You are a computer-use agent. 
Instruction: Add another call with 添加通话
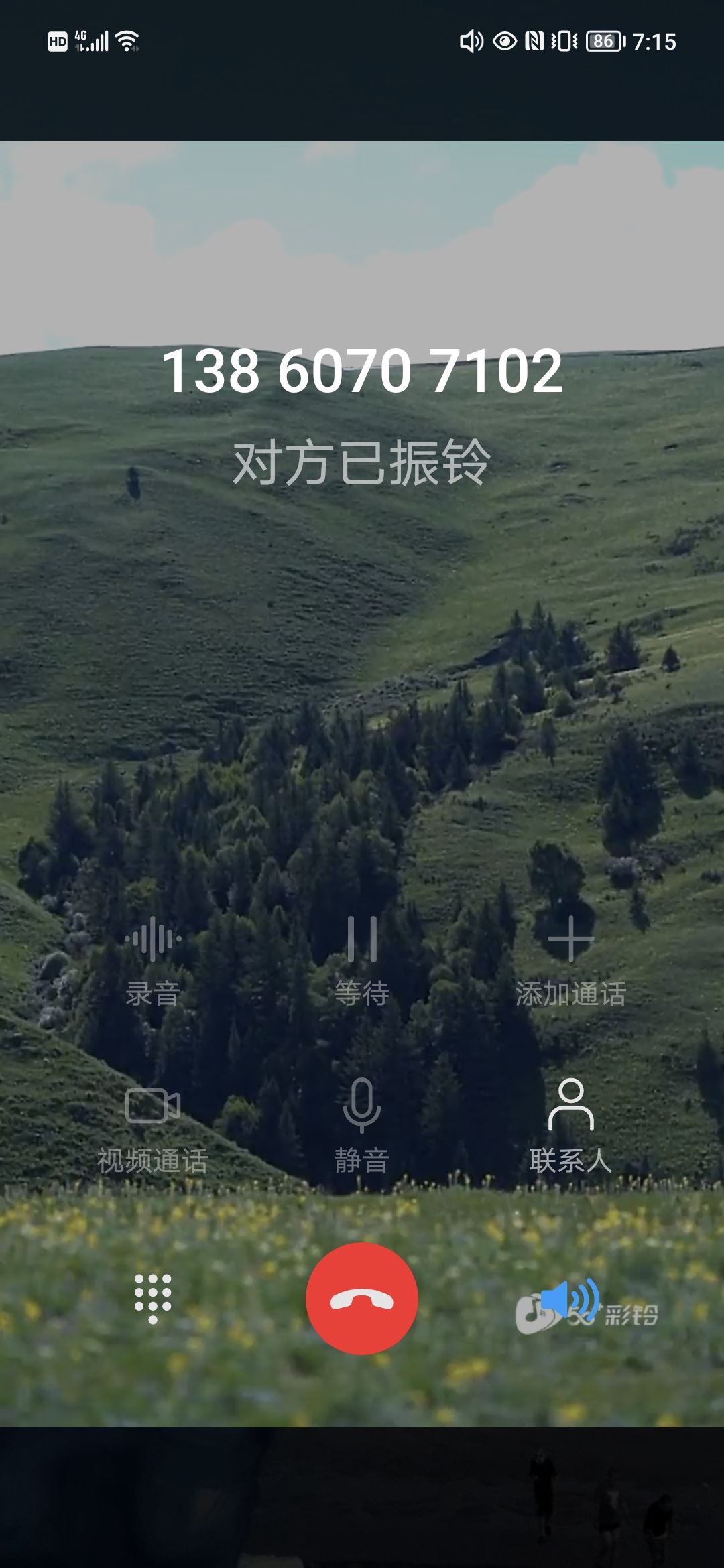(570, 960)
